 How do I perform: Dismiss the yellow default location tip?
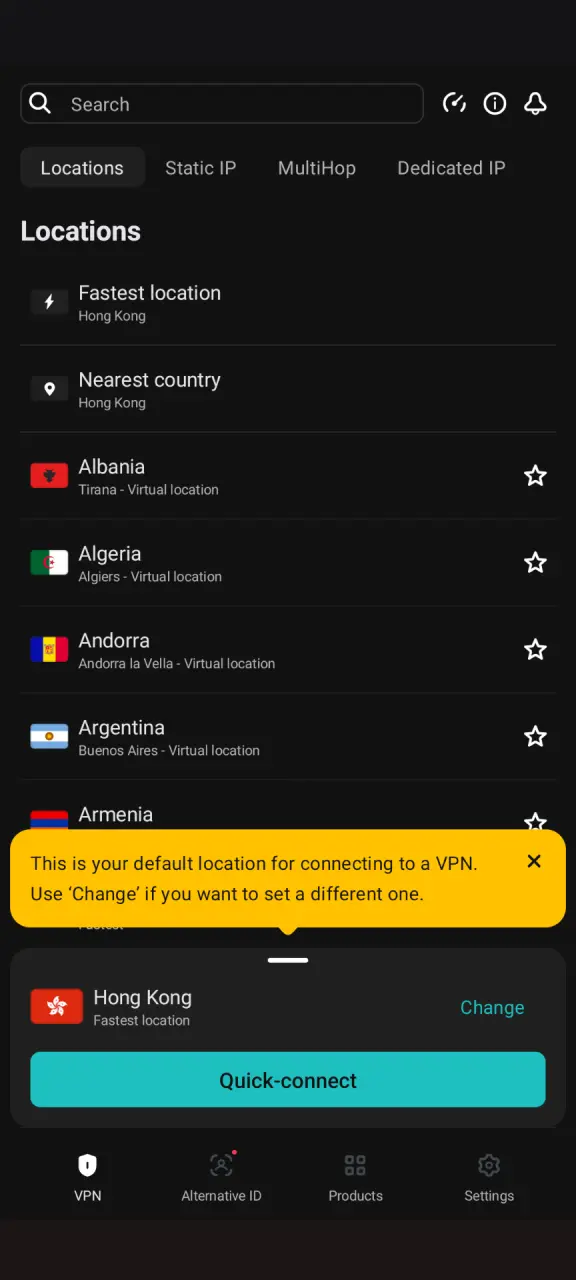[534, 861]
